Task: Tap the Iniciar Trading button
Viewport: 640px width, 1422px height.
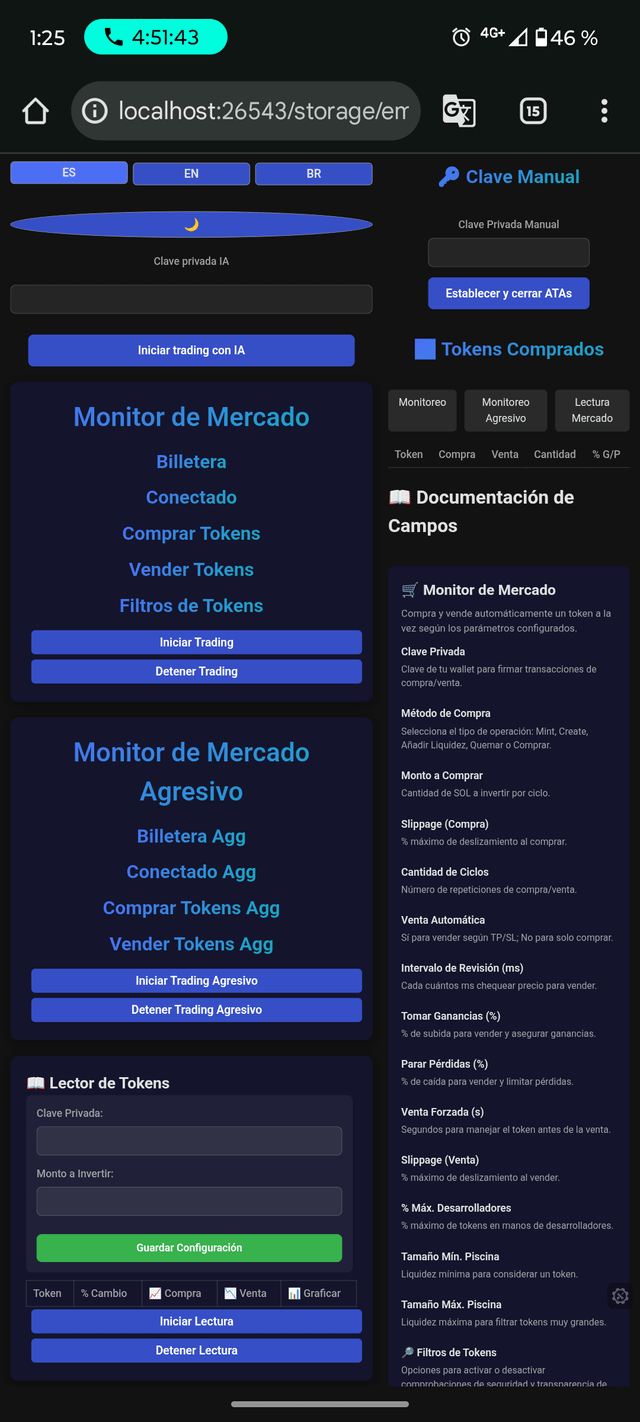Action: tap(196, 642)
